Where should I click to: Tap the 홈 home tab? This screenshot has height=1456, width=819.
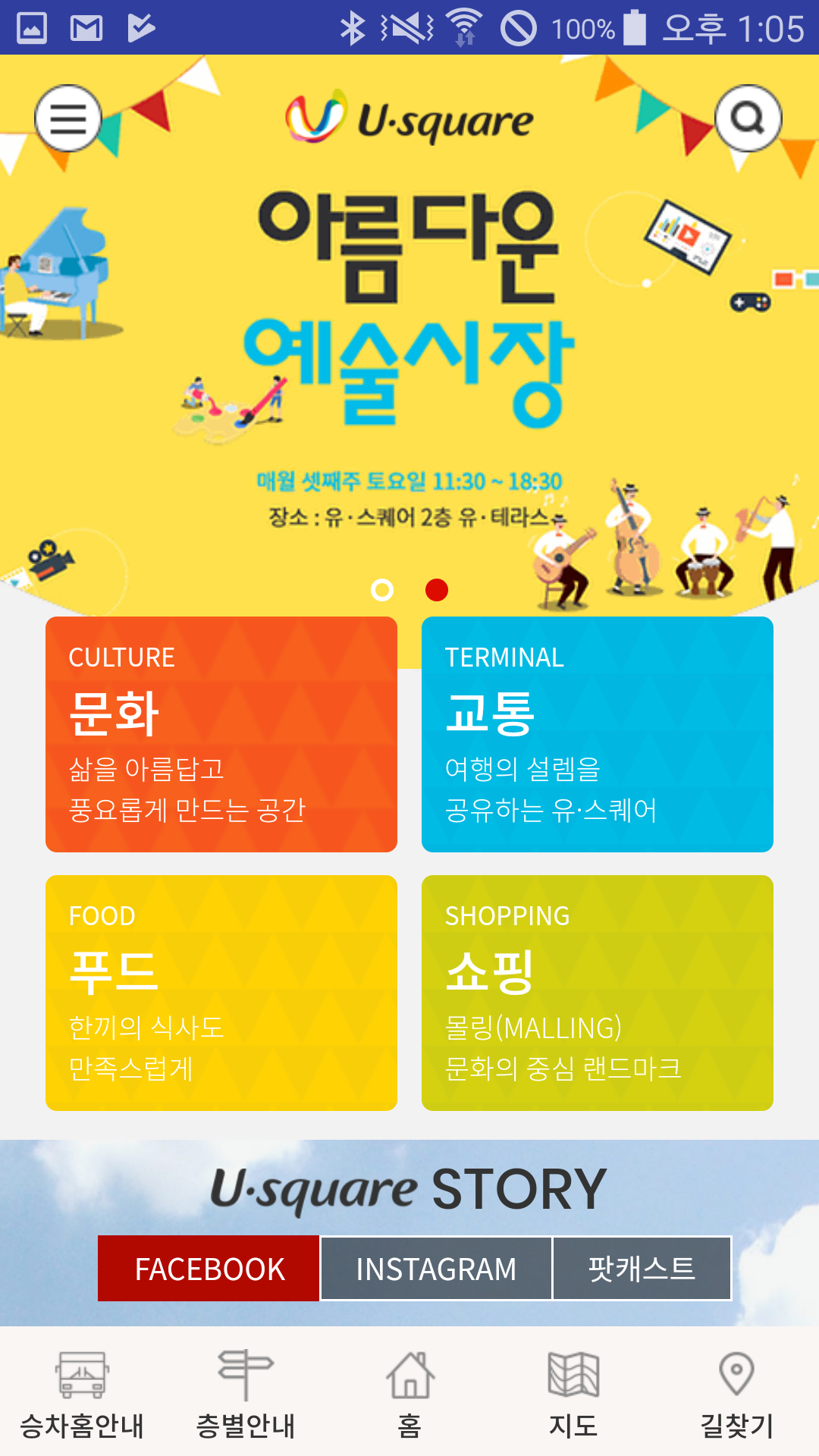click(409, 1394)
